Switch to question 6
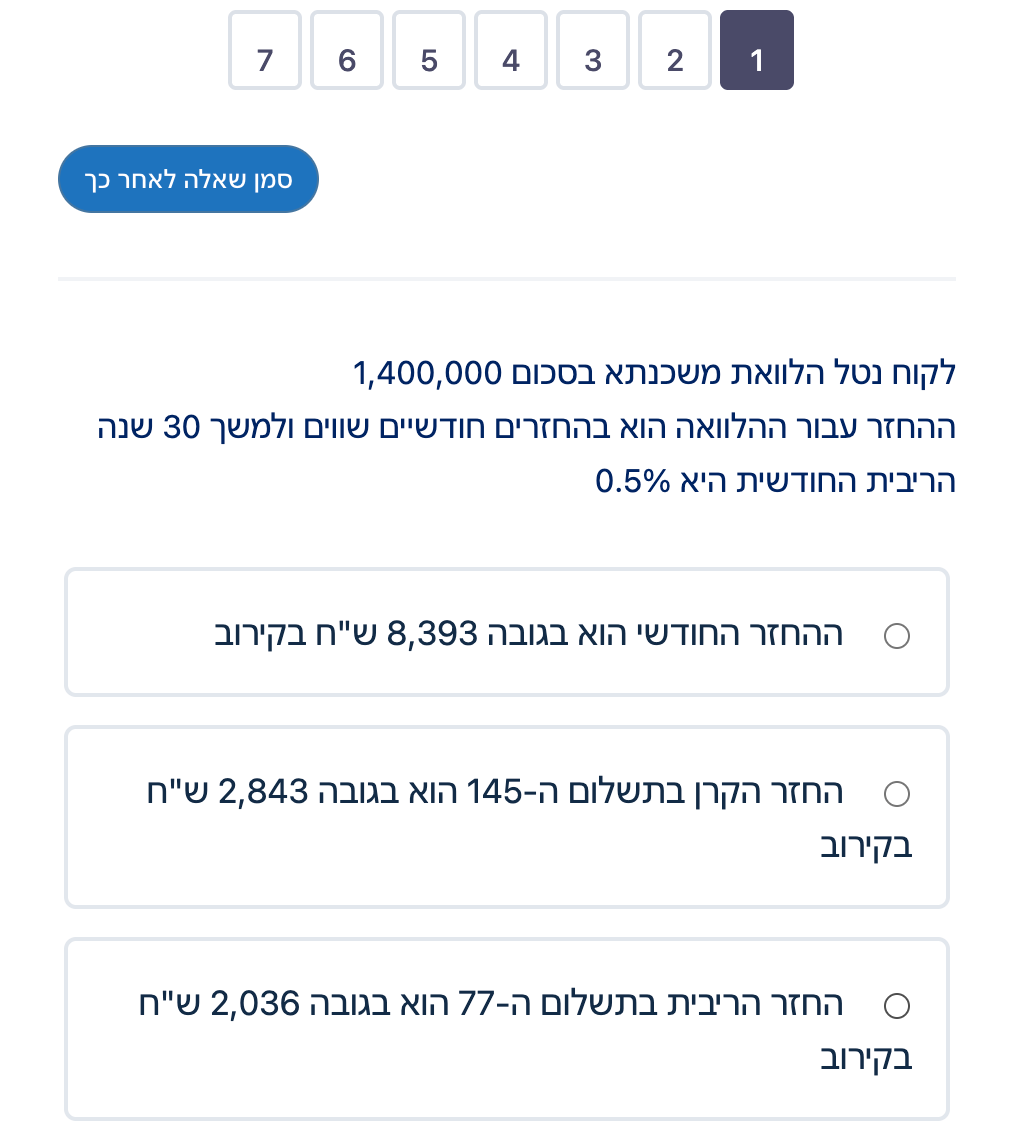Screen dimensions: 1016x1126 click(x=347, y=51)
